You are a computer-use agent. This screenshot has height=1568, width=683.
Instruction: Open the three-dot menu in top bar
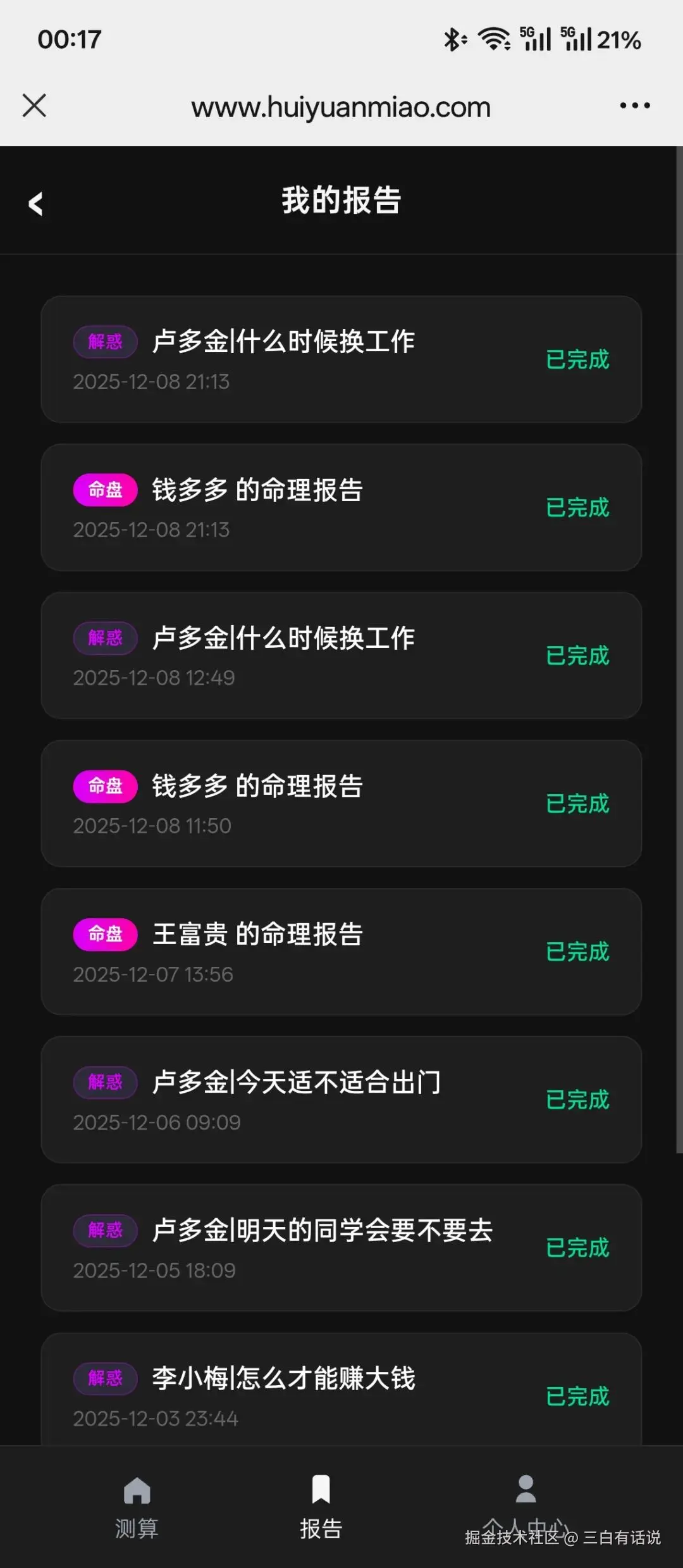tap(634, 106)
